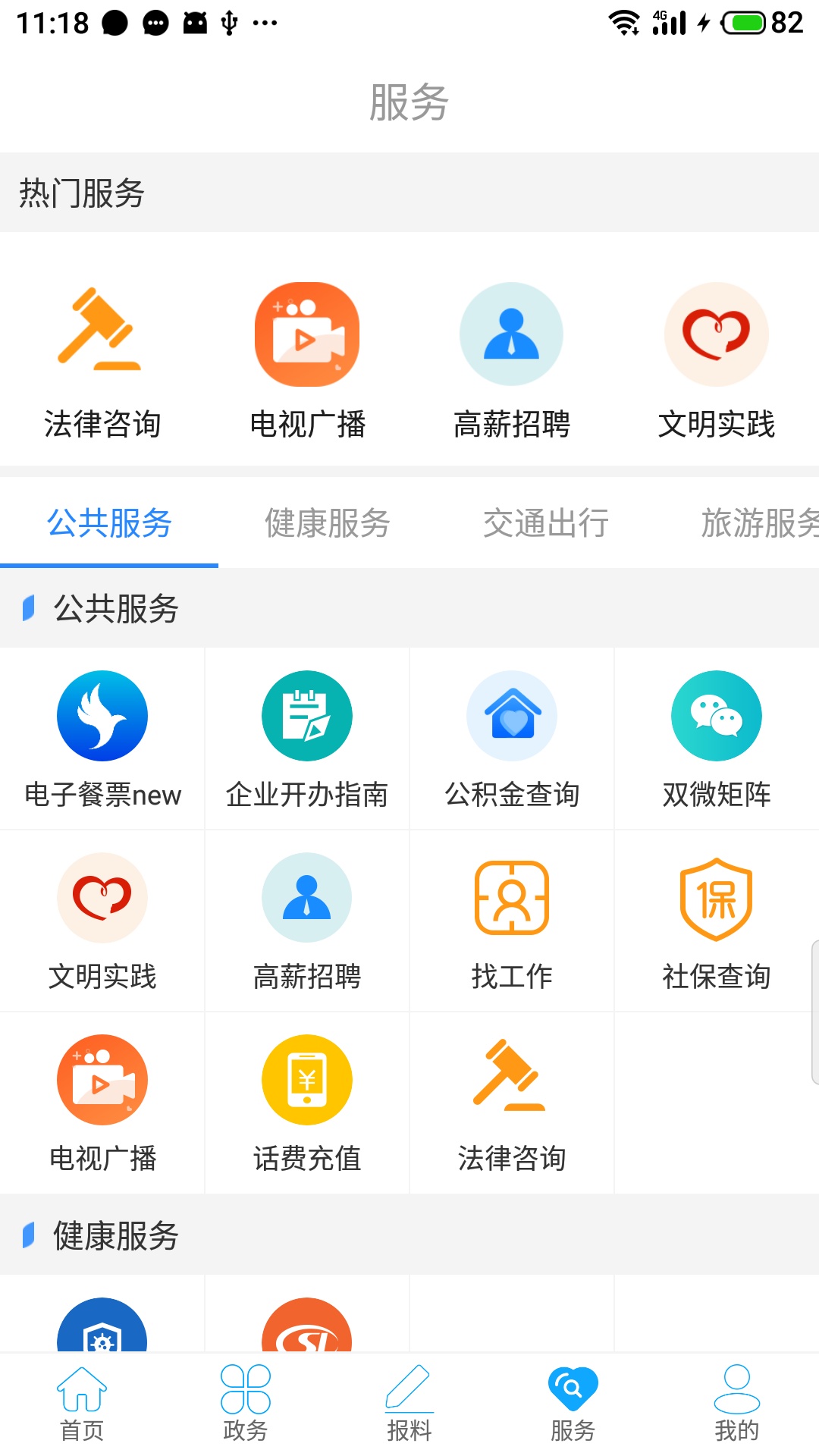Switch to the 交通出行 tab

tap(545, 523)
